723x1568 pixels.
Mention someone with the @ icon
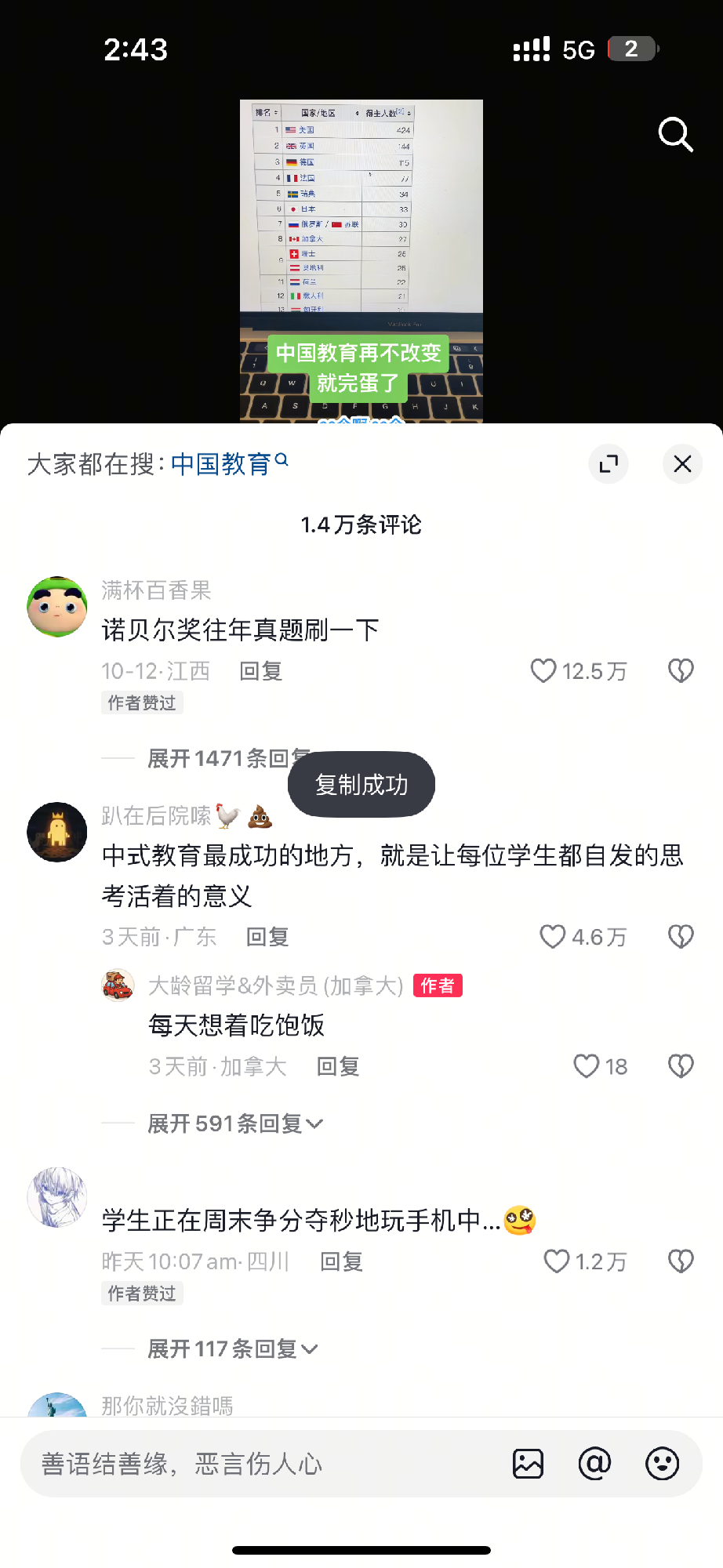594,1464
